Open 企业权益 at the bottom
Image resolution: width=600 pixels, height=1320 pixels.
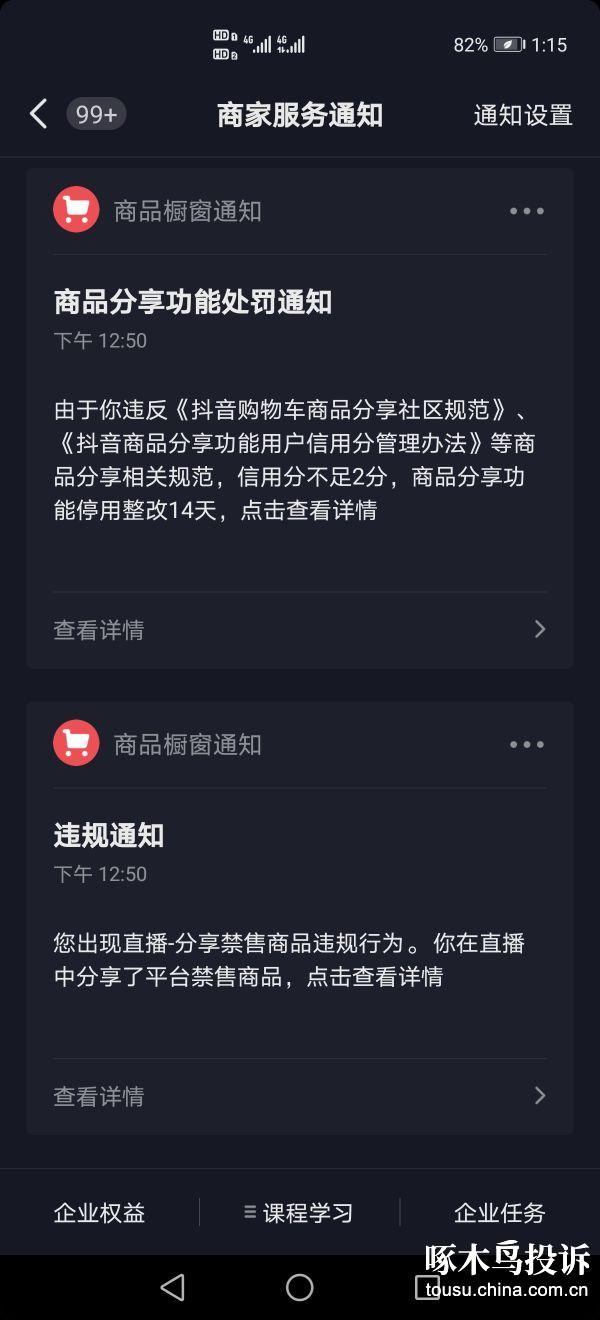click(99, 1213)
